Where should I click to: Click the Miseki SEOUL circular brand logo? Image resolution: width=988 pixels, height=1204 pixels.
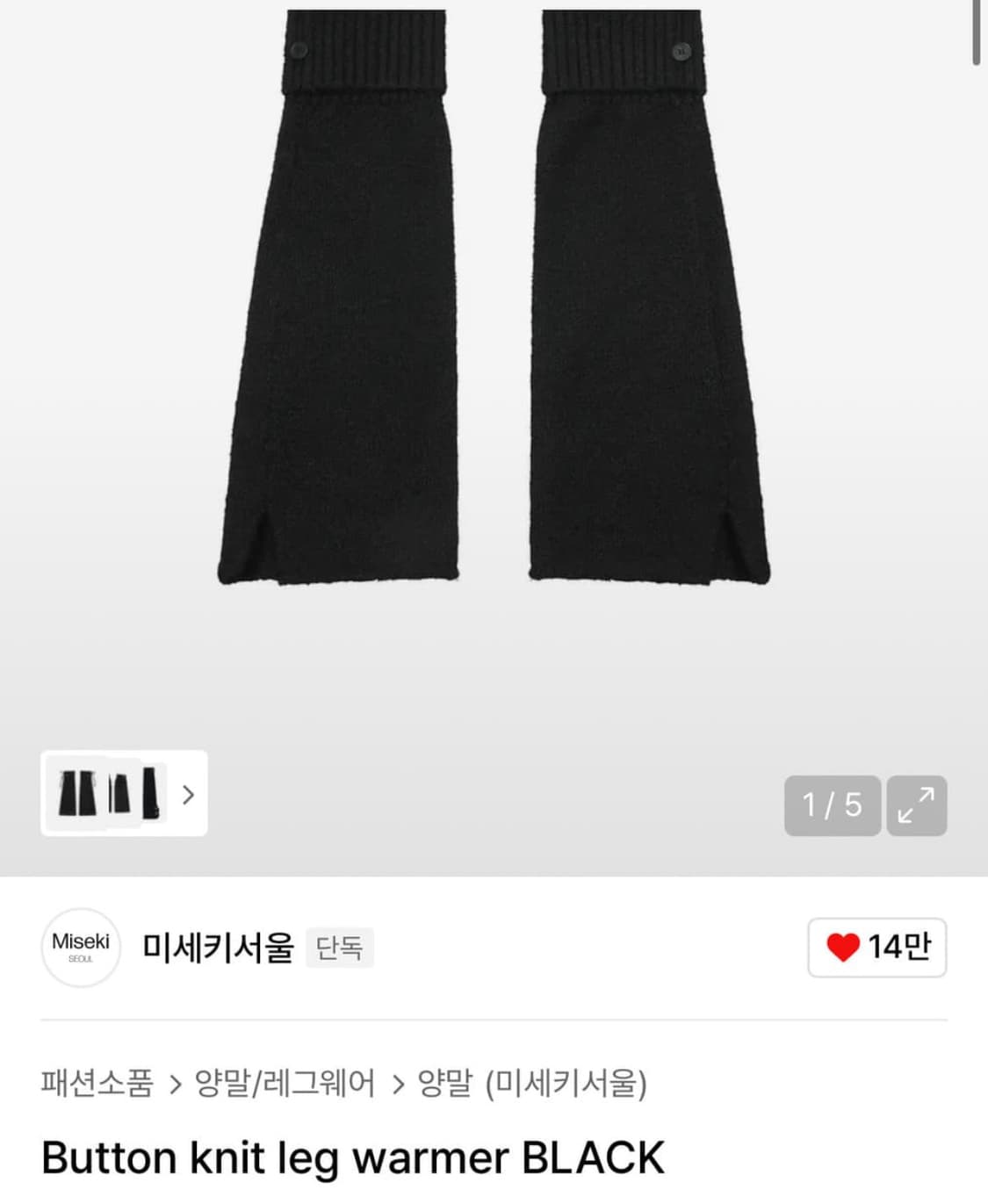coord(81,948)
